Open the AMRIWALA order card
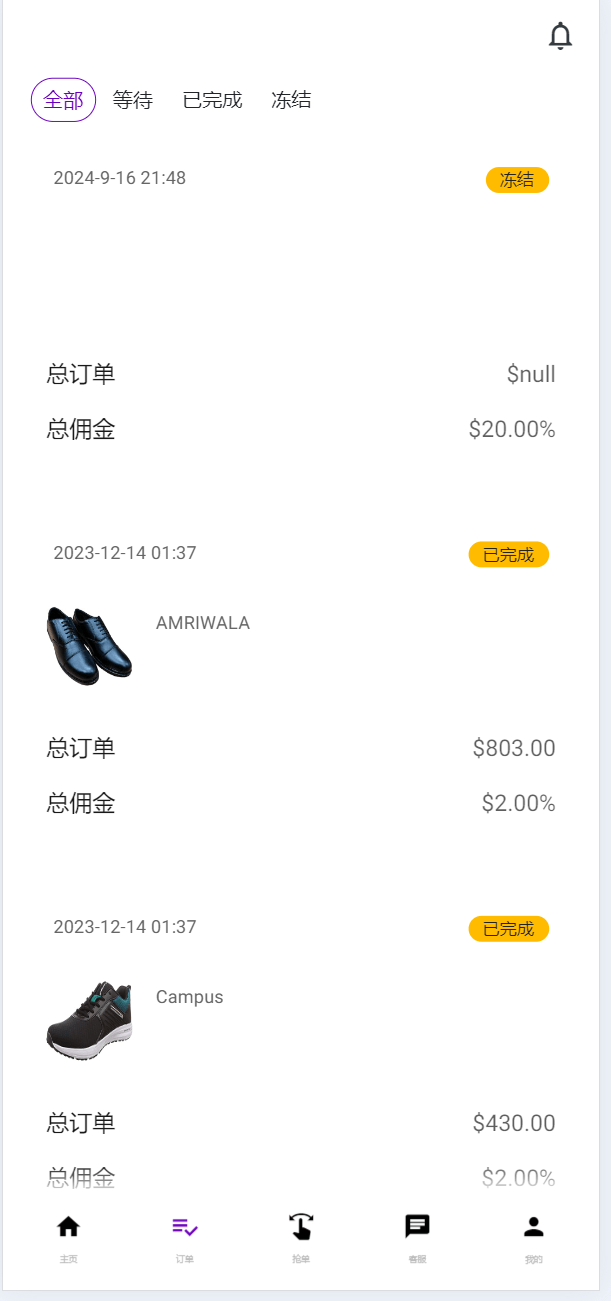The height and width of the screenshot is (1301, 611). (x=300, y=680)
